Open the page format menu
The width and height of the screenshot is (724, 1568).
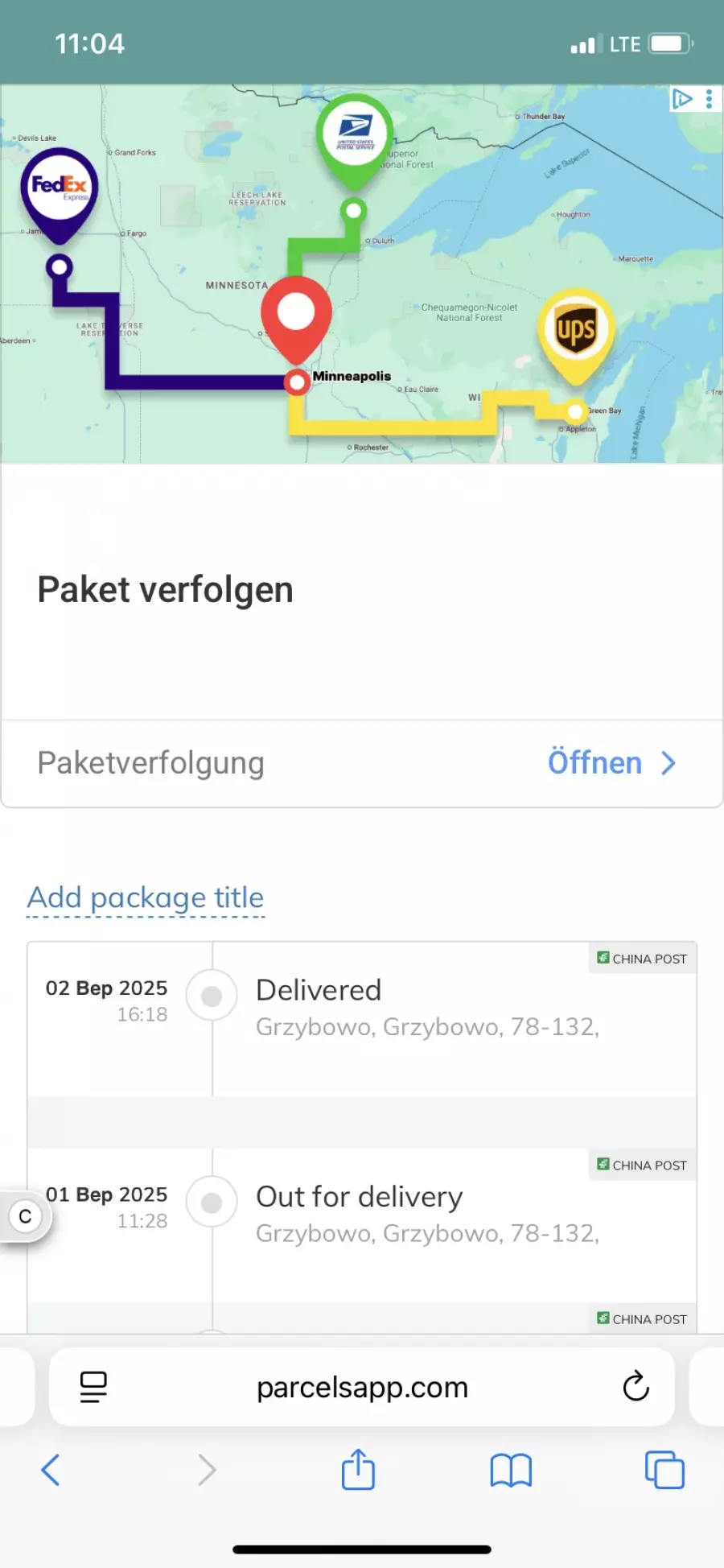click(x=93, y=1386)
